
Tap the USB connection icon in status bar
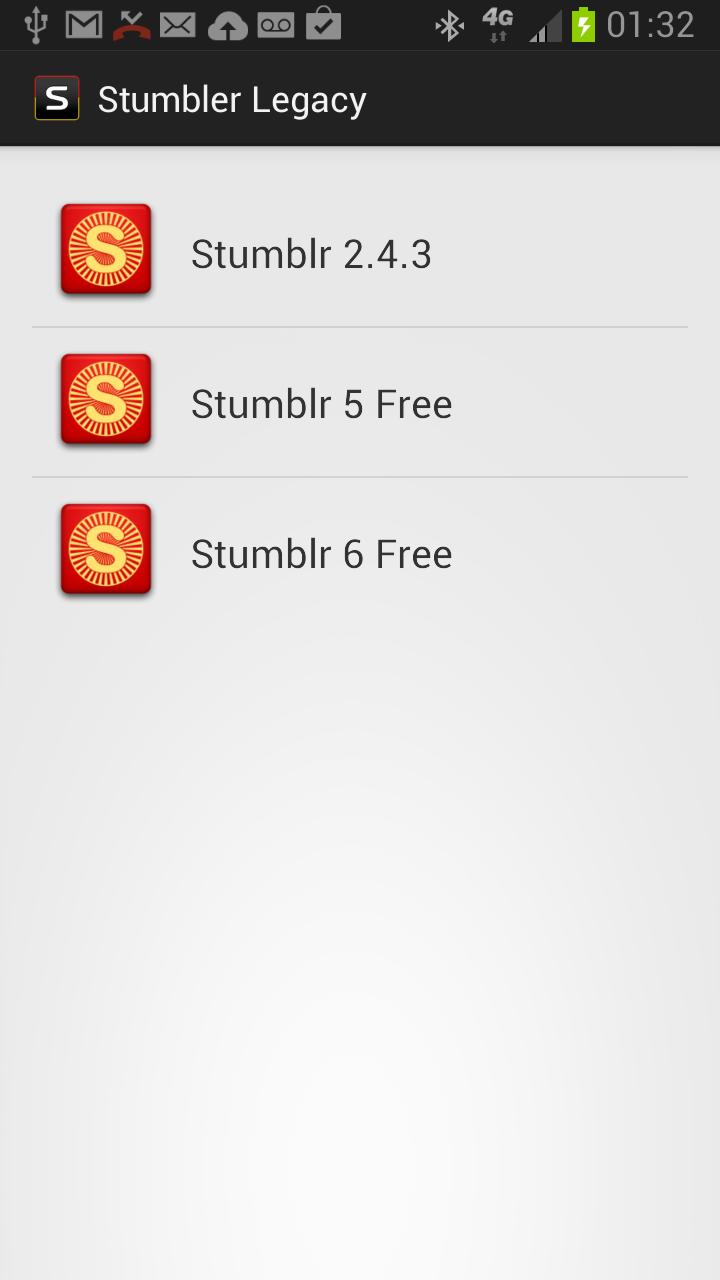(37, 24)
